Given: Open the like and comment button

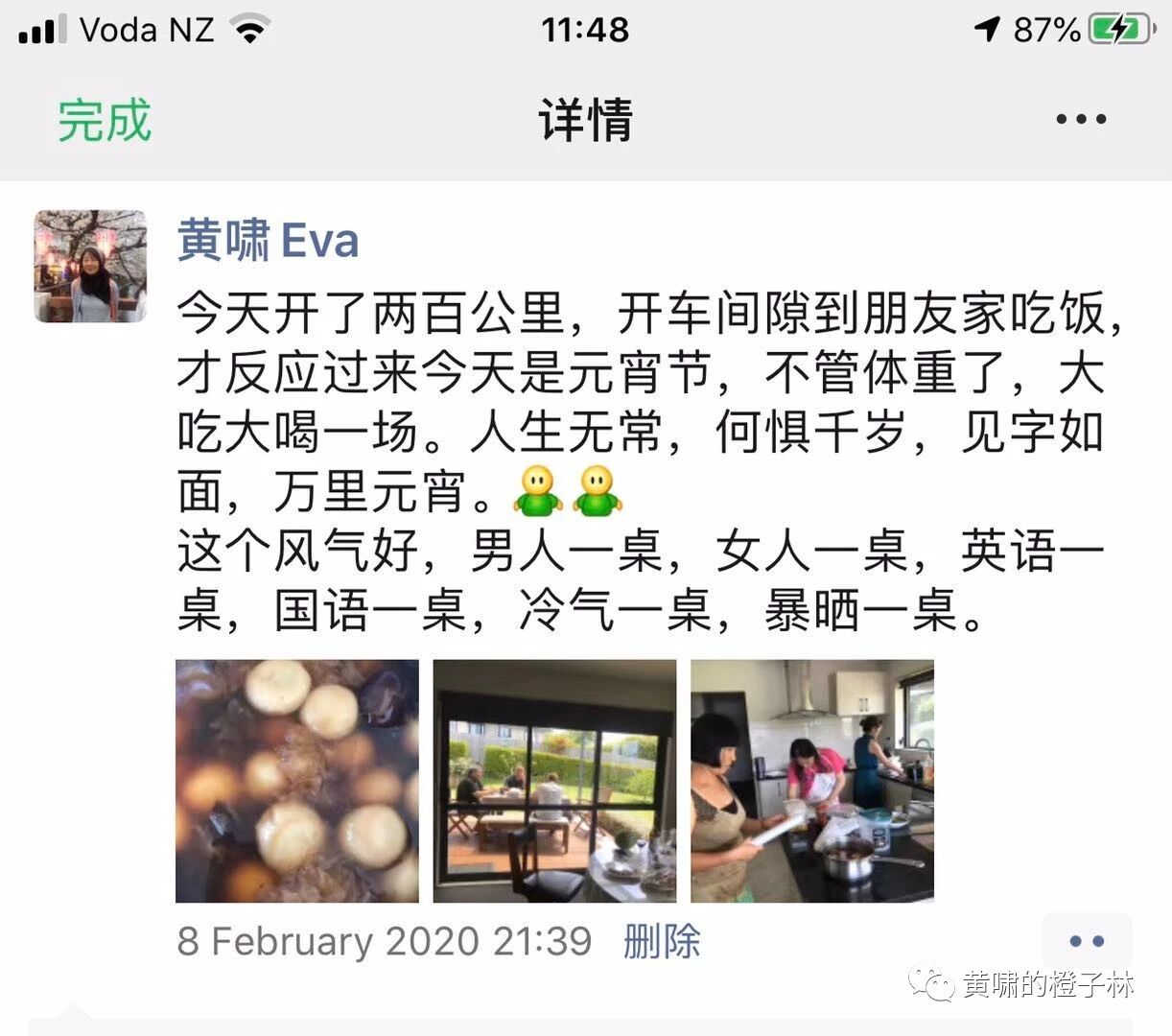Looking at the screenshot, I should click(x=1086, y=941).
